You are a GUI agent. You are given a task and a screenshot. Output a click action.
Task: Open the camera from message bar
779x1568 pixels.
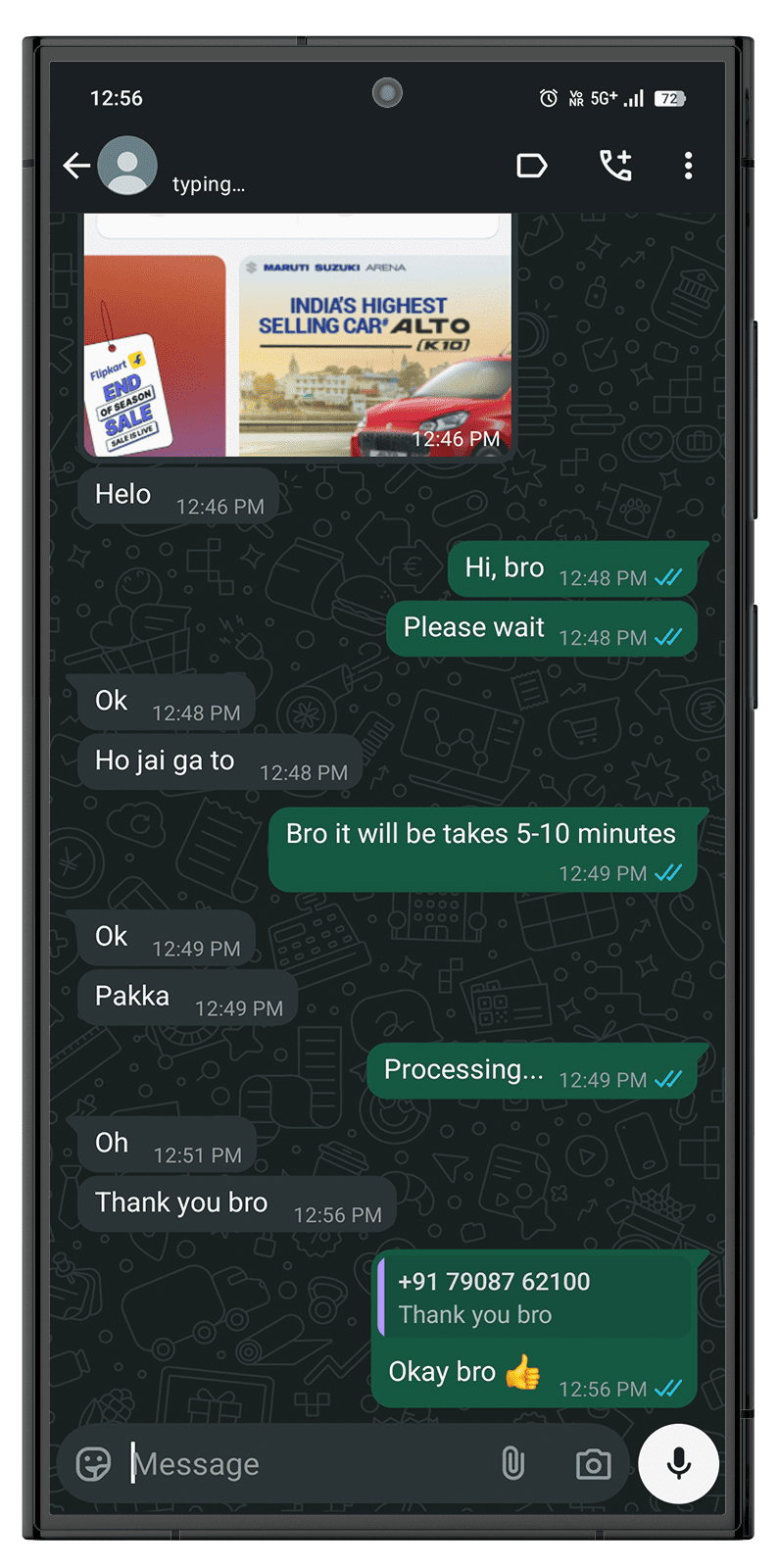tap(593, 1465)
